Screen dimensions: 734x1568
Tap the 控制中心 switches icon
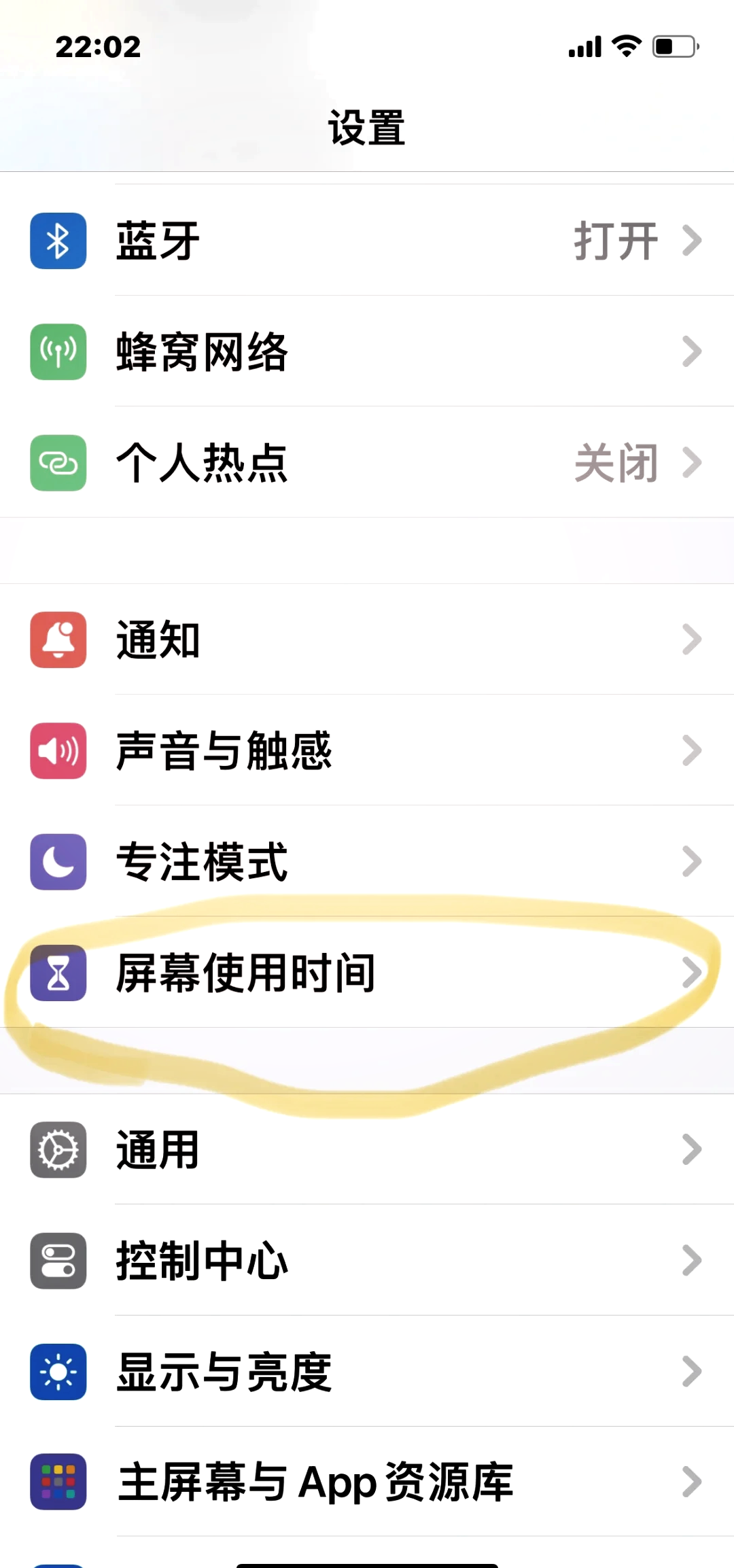[x=58, y=1261]
